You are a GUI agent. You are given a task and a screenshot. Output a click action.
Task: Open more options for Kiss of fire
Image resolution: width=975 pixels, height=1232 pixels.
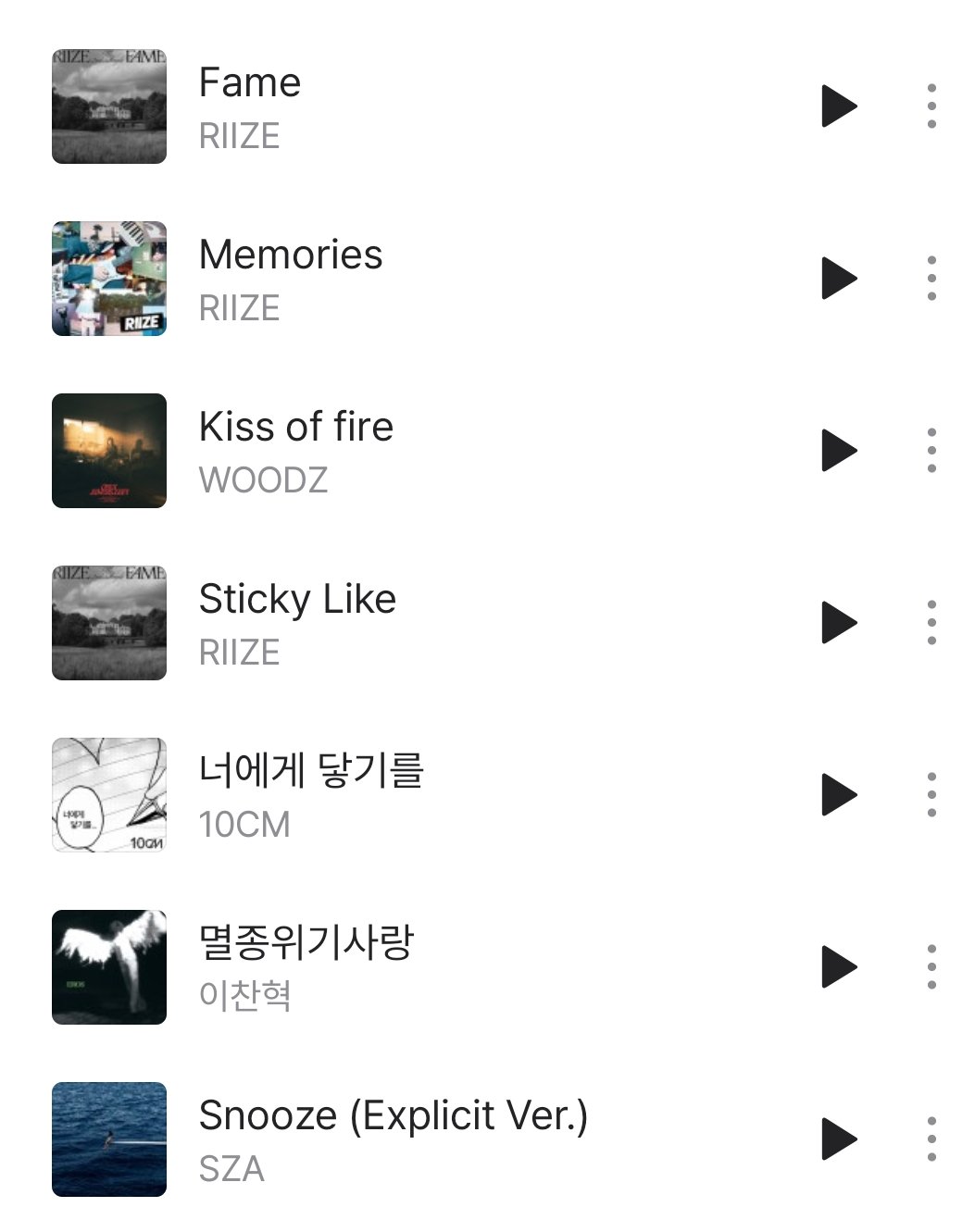pyautogui.click(x=931, y=451)
